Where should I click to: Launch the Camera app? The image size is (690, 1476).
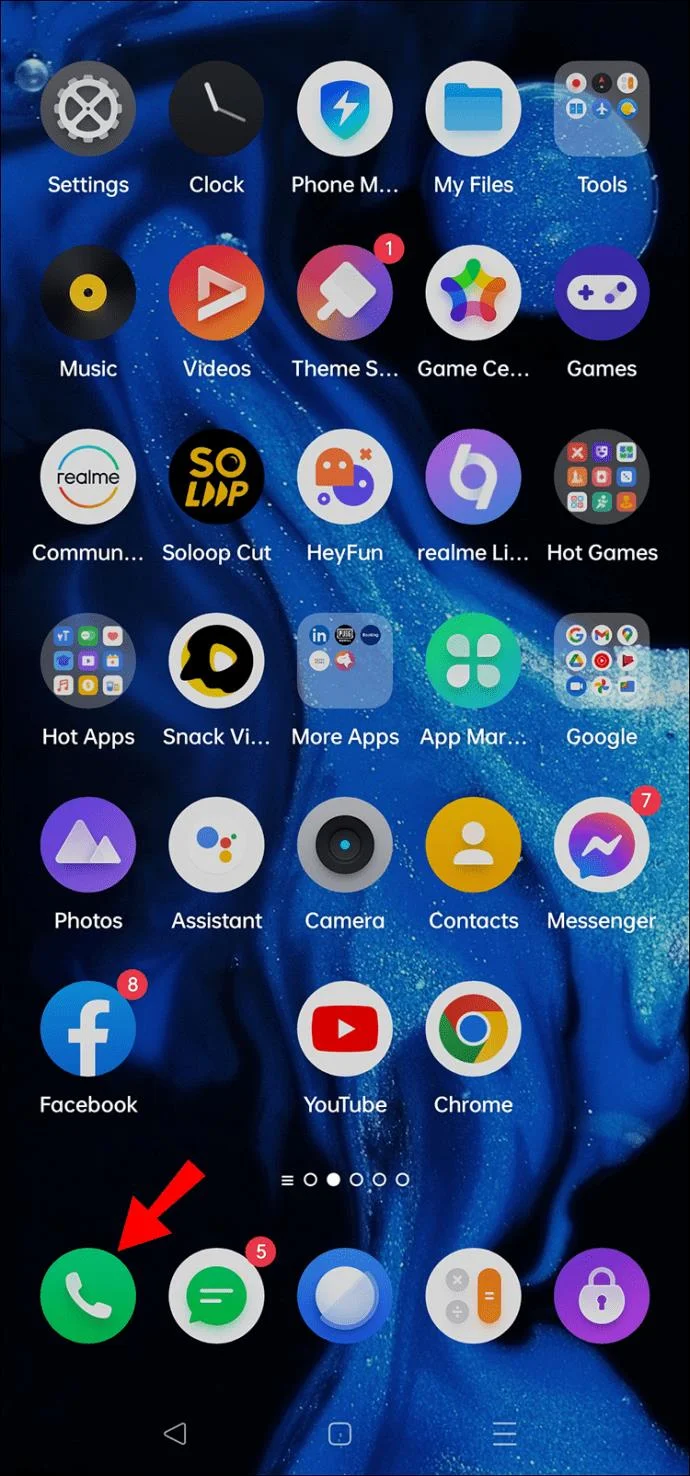[x=345, y=845]
